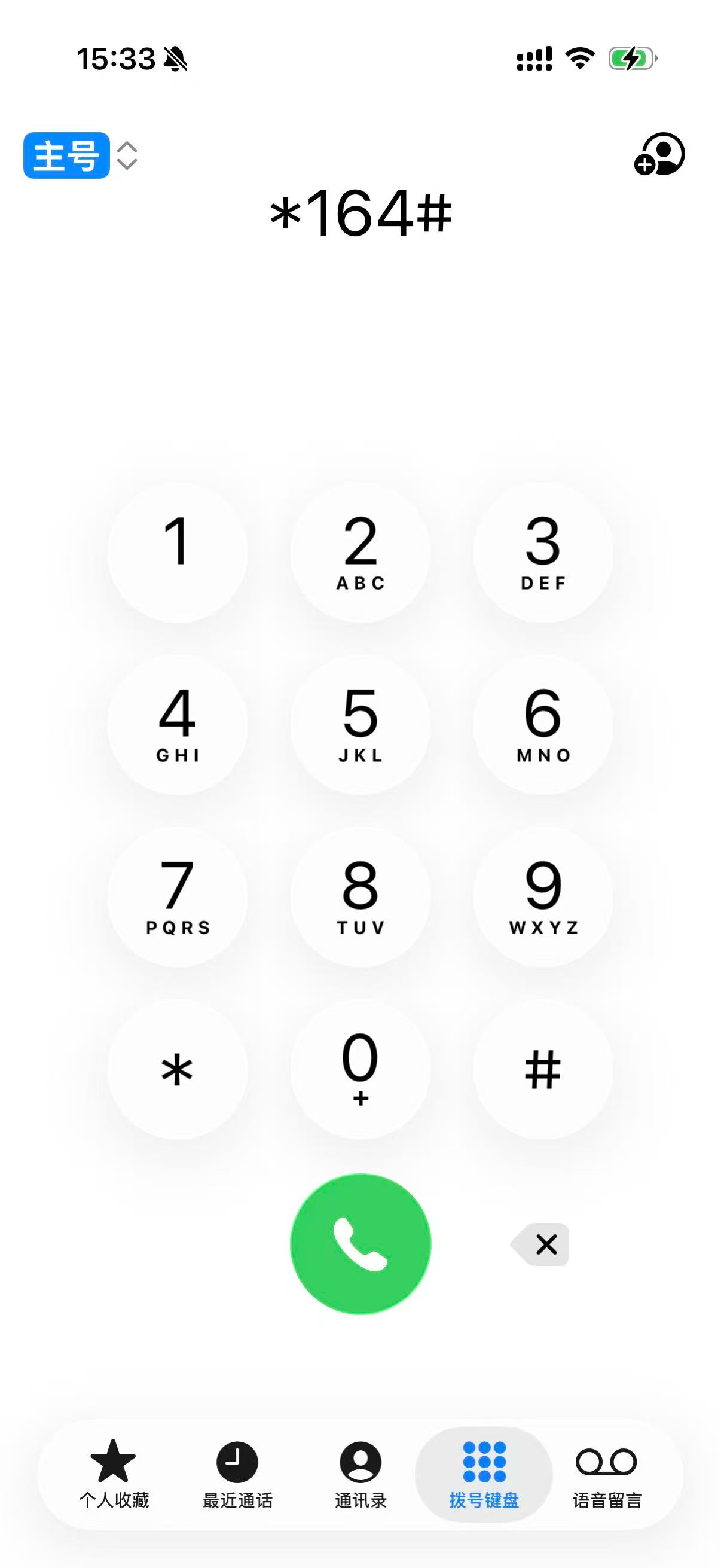Open the 最近通话 tab
721x1568 pixels.
pos(237,1474)
